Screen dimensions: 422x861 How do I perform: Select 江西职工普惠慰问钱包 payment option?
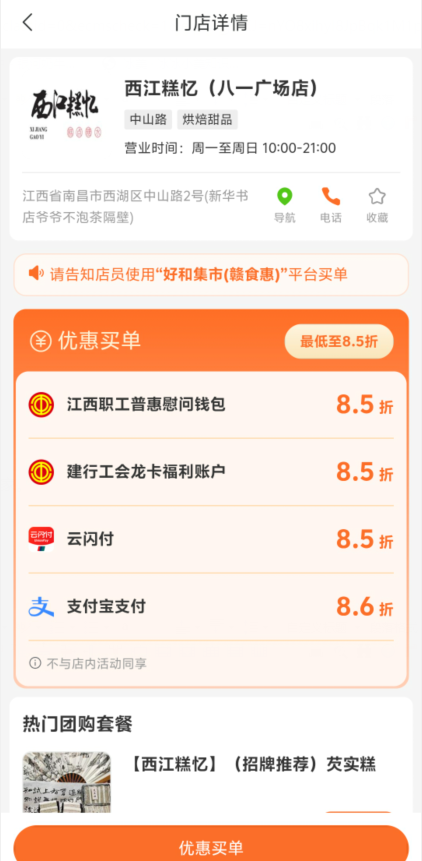coord(211,405)
